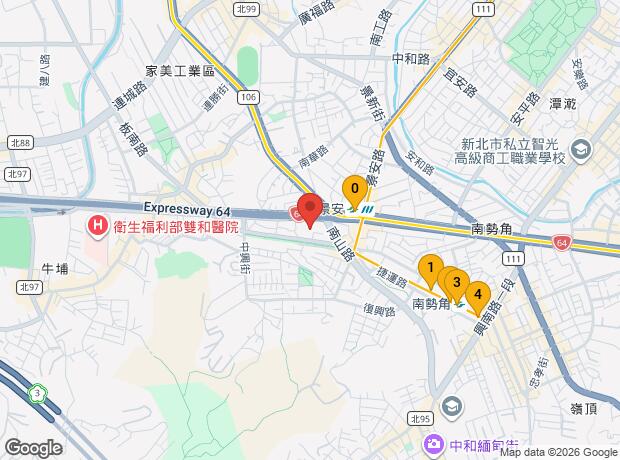Select the yellow marker numbered 4
The width and height of the screenshot is (620, 460).
(478, 294)
